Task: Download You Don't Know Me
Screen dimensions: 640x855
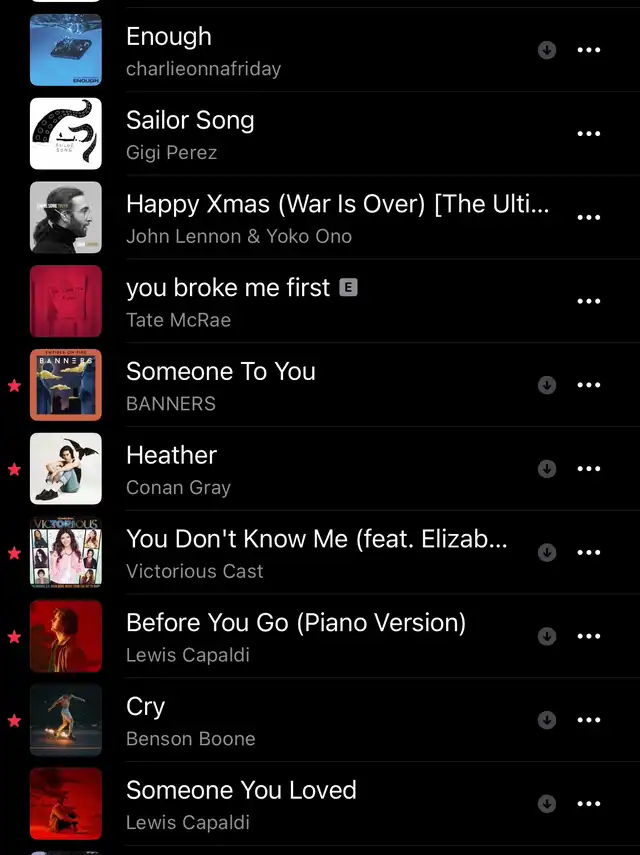Action: tap(547, 552)
